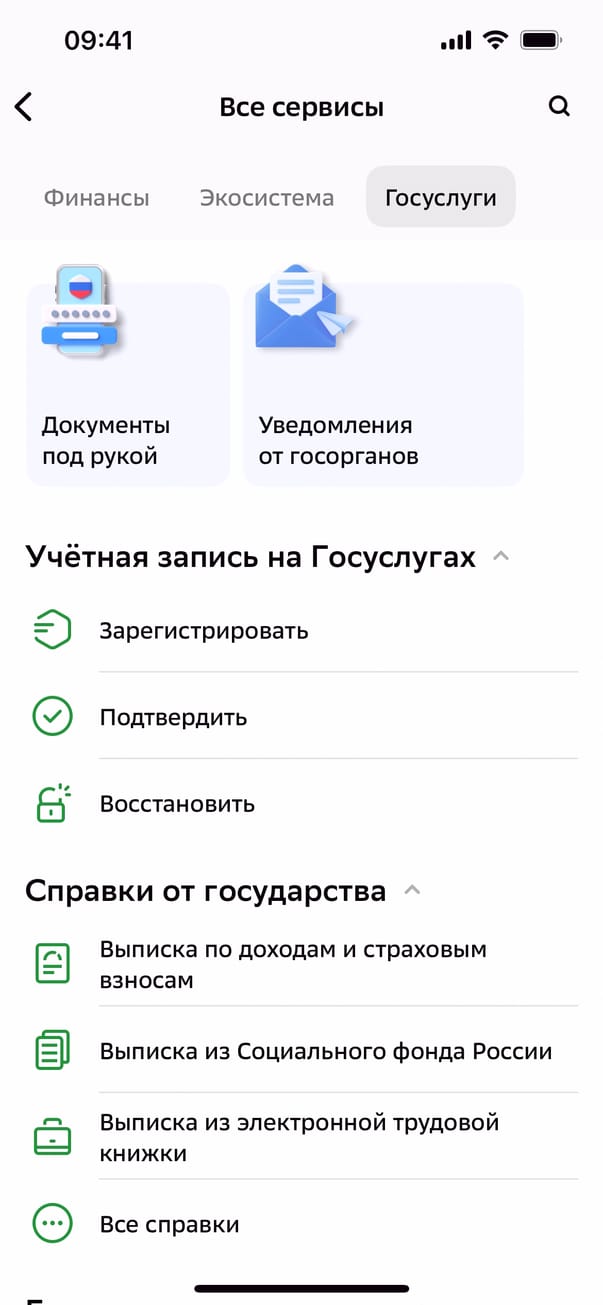Screen dimensions: 603x1305
Task: Open Подтвердить account row
Action: pyautogui.click(x=300, y=717)
